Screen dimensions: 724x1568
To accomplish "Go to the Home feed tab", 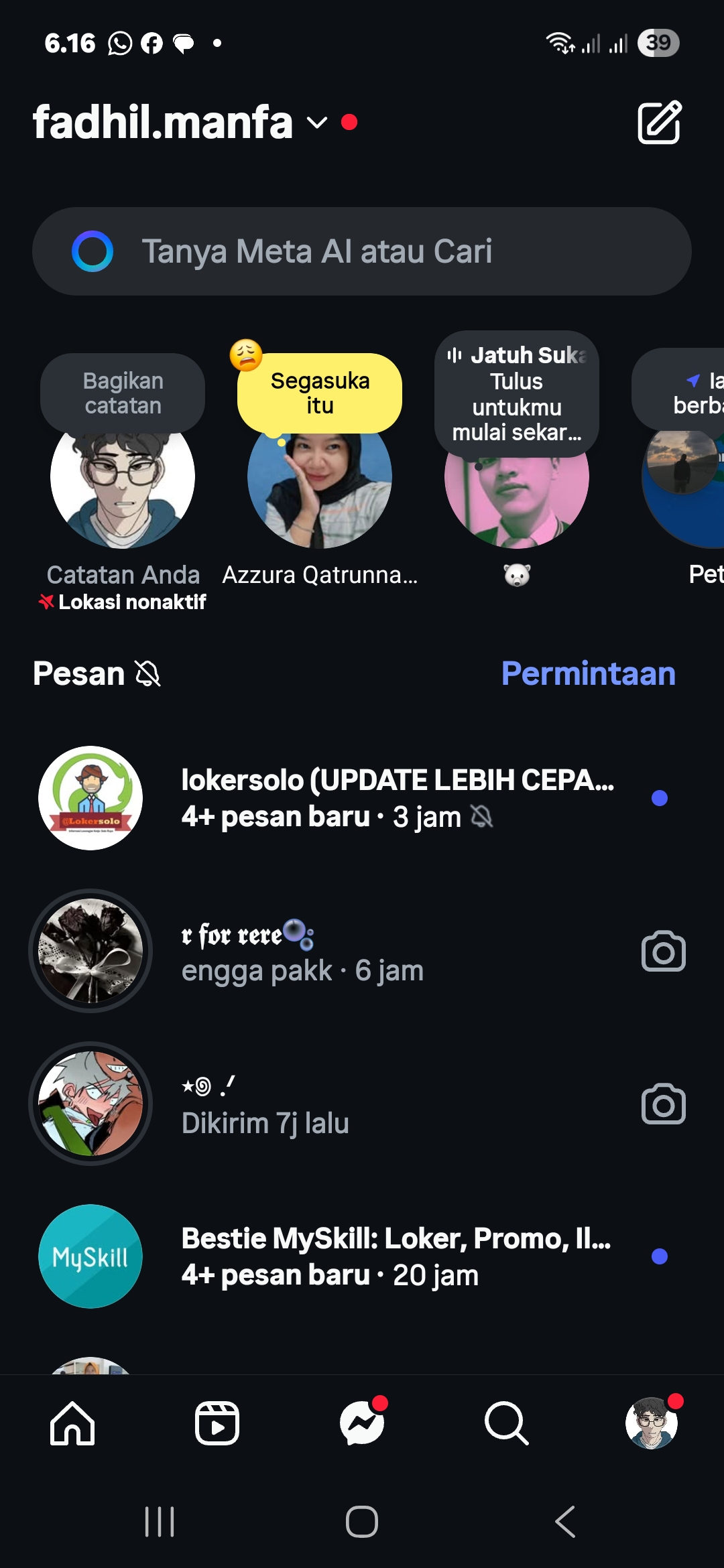I will point(72,1423).
